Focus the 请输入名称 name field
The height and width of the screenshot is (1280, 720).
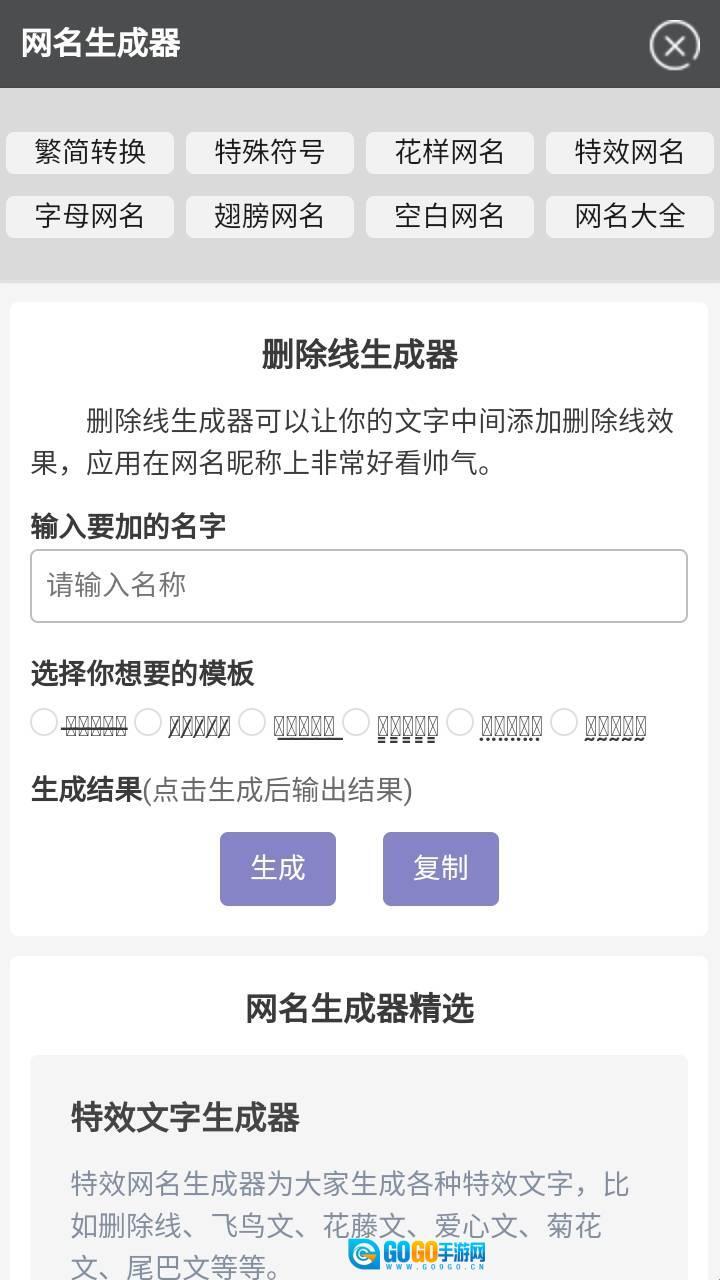[x=359, y=586]
